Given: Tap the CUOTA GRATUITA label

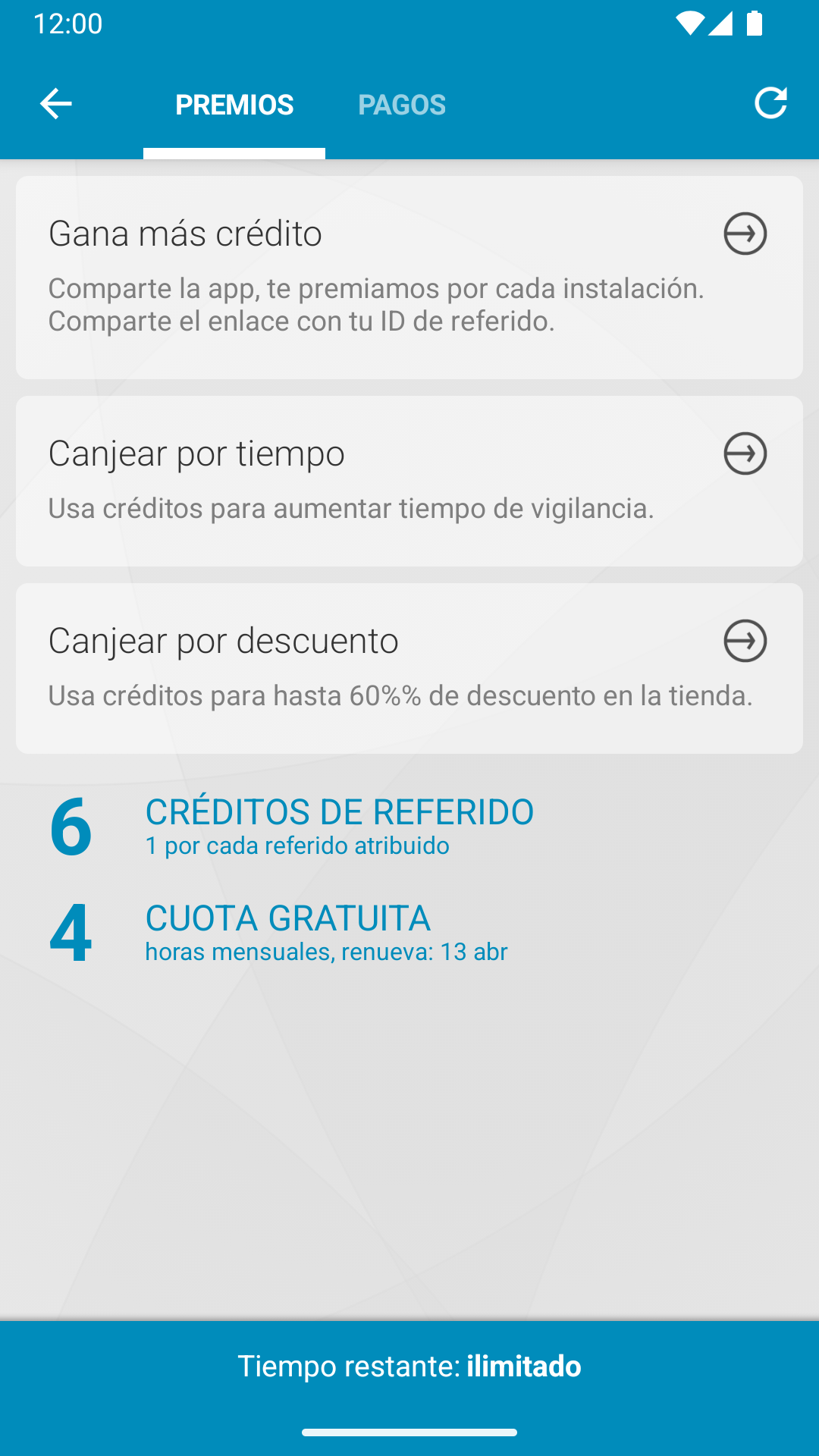Looking at the screenshot, I should 288,917.
